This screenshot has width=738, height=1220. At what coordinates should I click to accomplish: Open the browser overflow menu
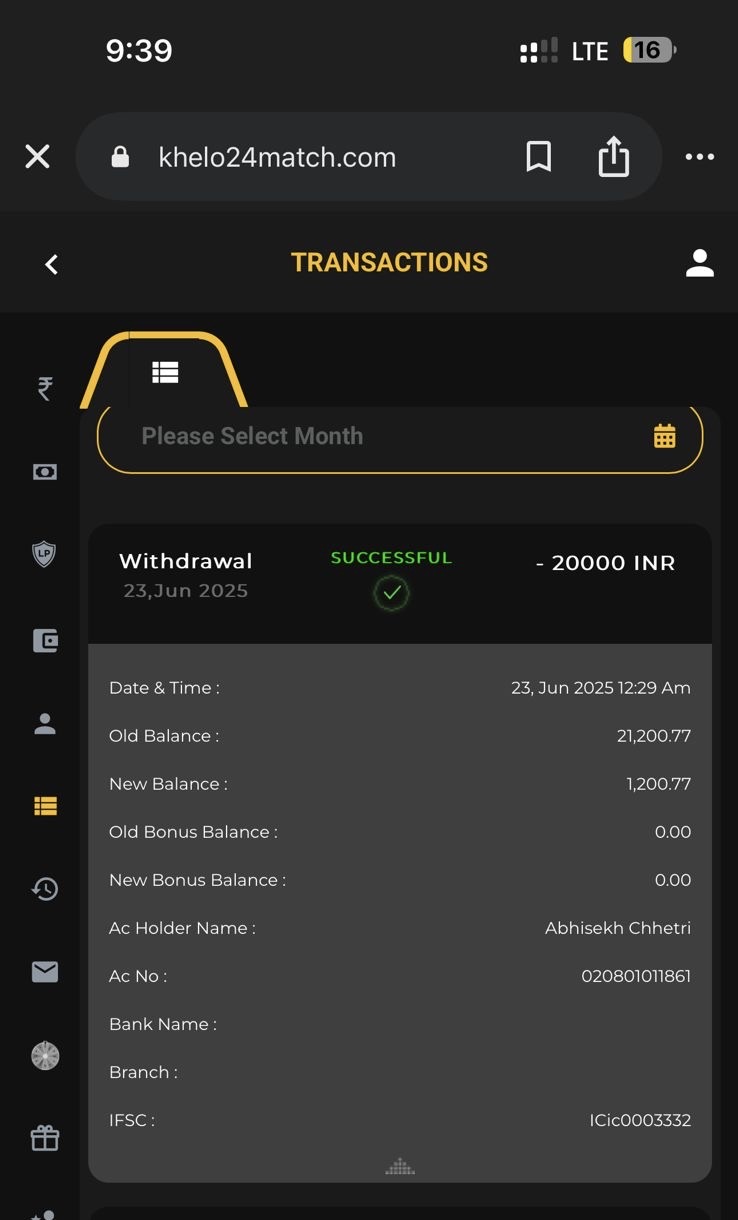coord(699,157)
